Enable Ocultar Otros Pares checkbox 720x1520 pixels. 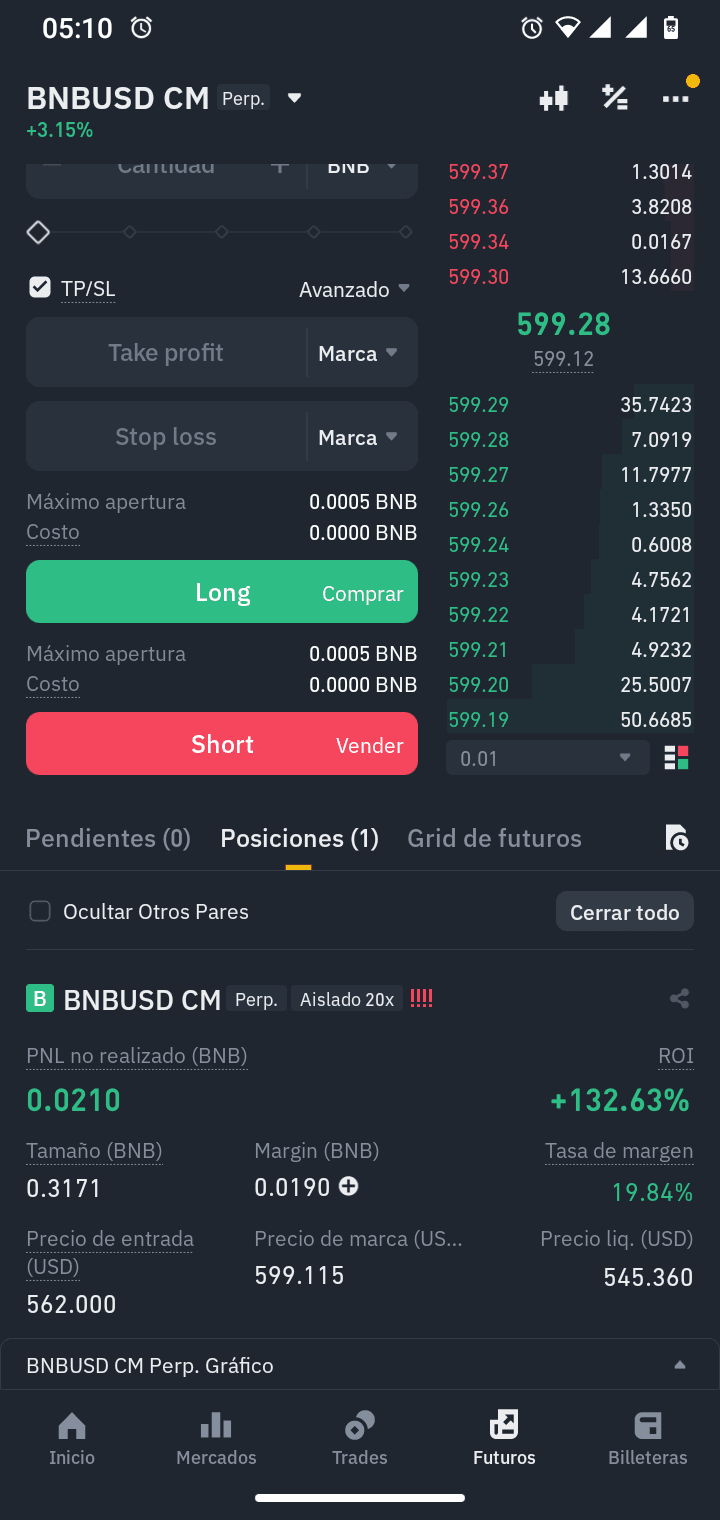40,911
